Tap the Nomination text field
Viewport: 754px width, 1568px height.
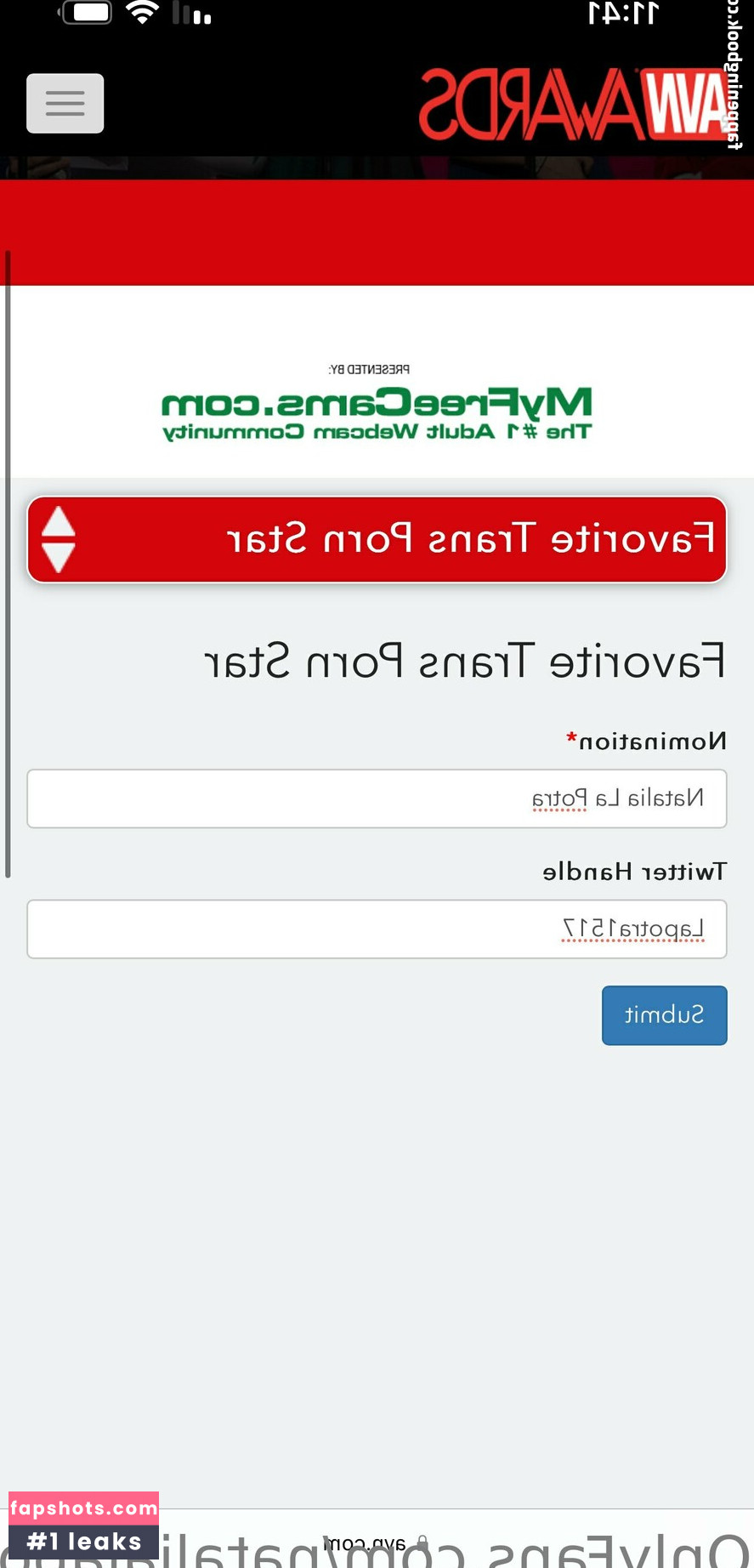[x=377, y=798]
